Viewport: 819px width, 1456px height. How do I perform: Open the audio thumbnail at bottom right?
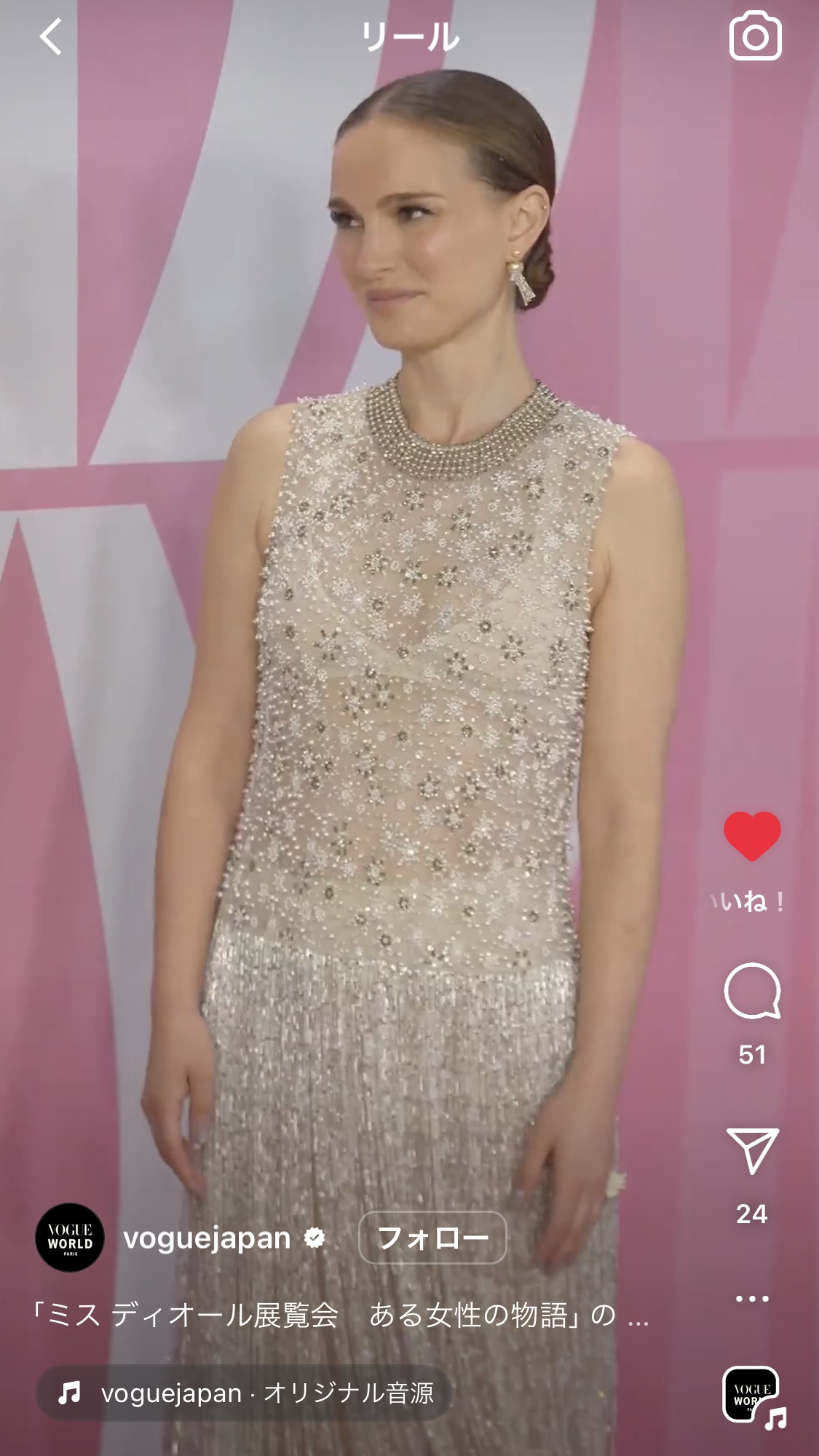pyautogui.click(x=752, y=1394)
